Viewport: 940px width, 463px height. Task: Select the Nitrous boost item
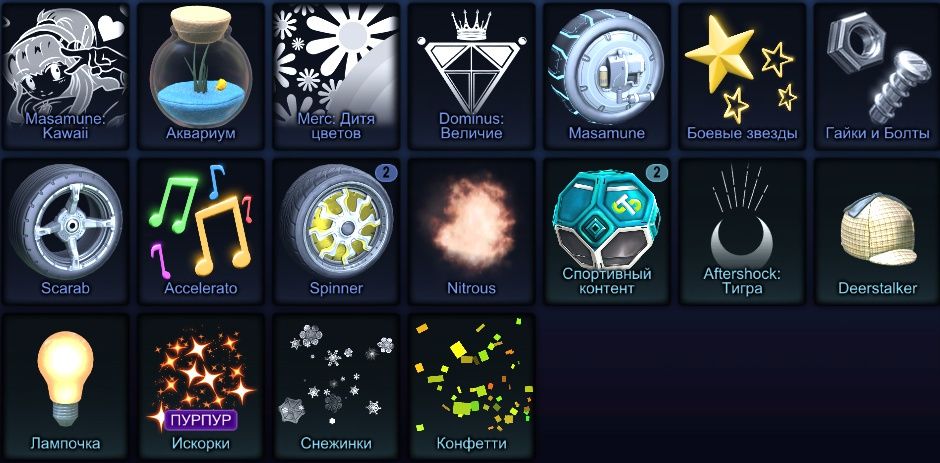(471, 230)
